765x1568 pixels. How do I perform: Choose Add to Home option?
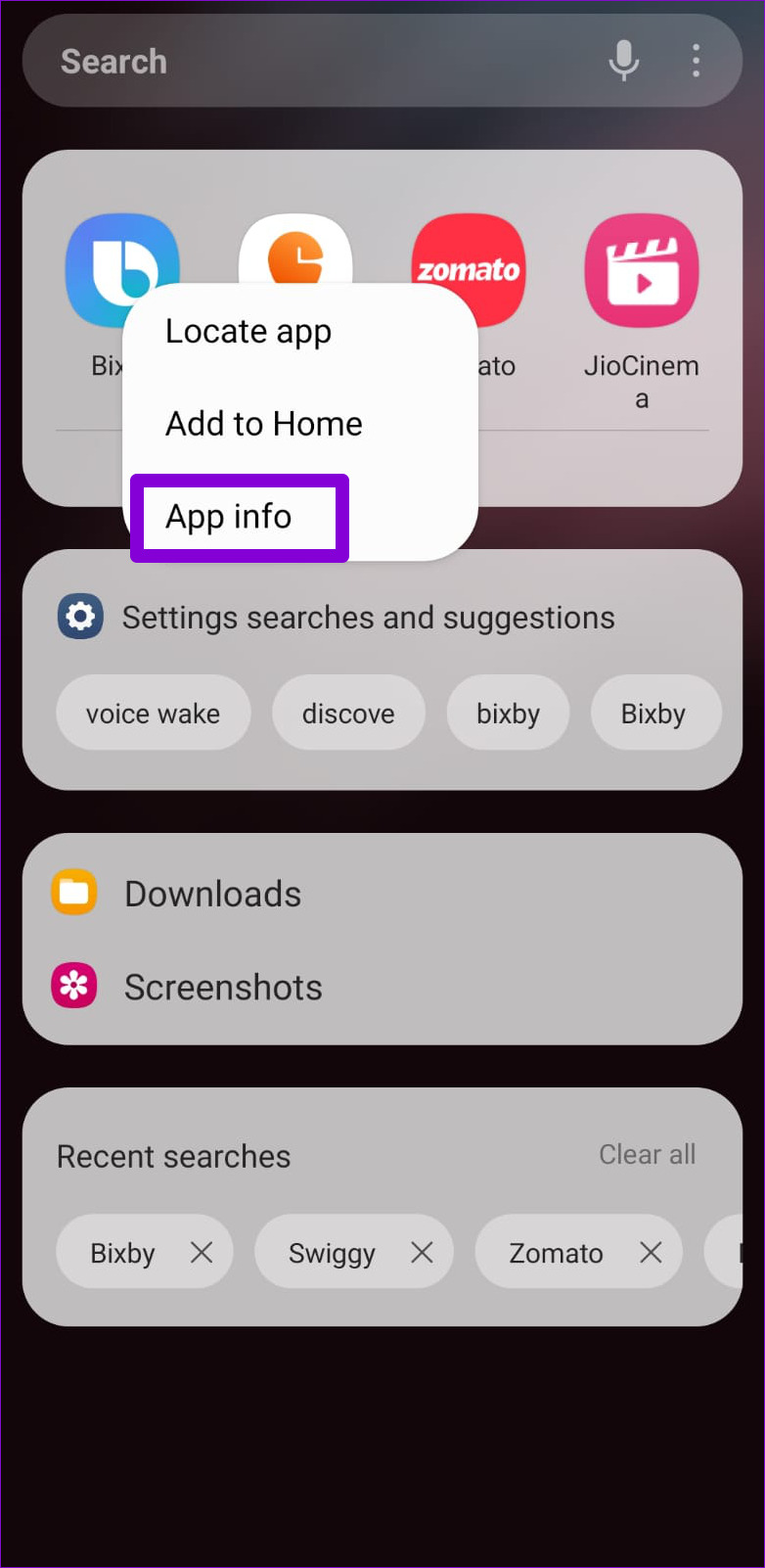264,424
